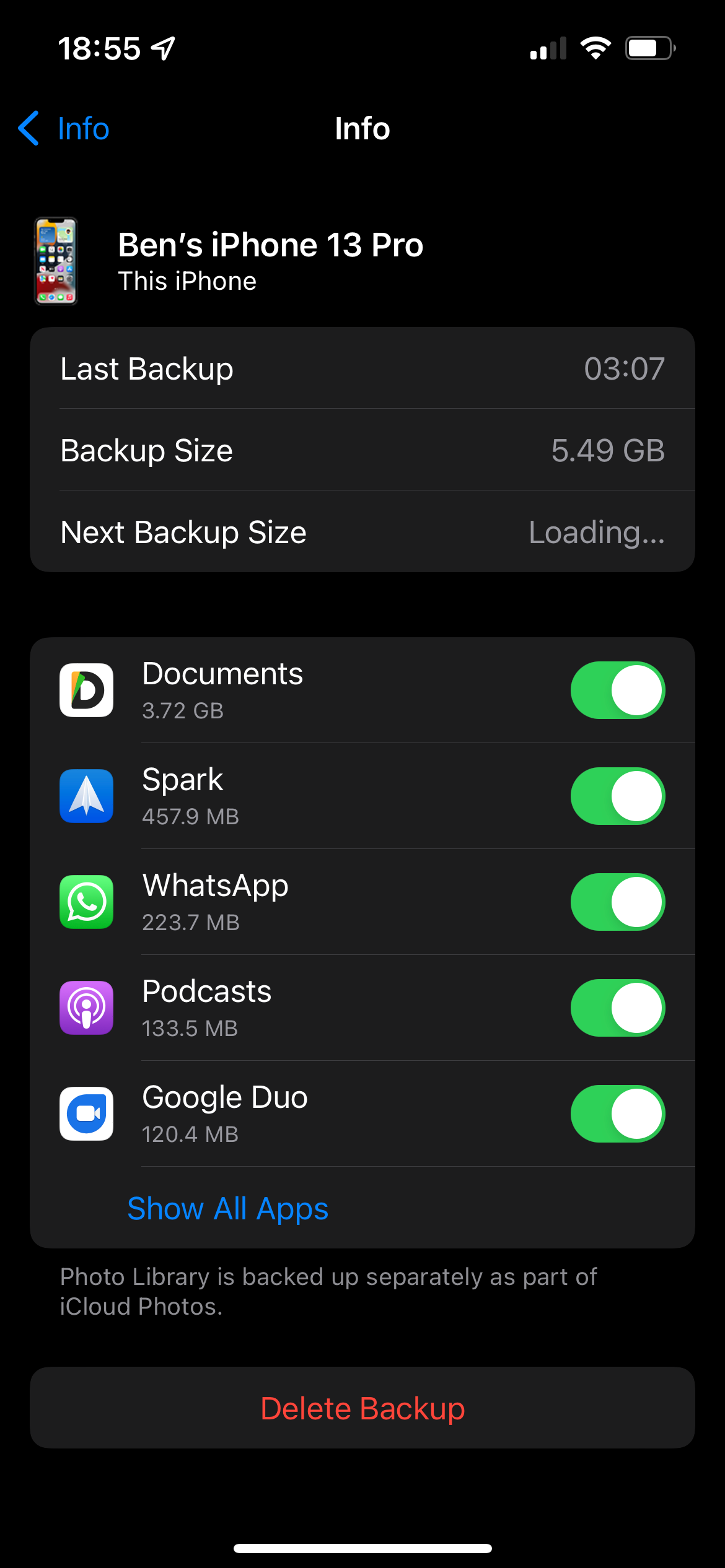
Task: Select the Documents app icon
Action: pyautogui.click(x=86, y=690)
